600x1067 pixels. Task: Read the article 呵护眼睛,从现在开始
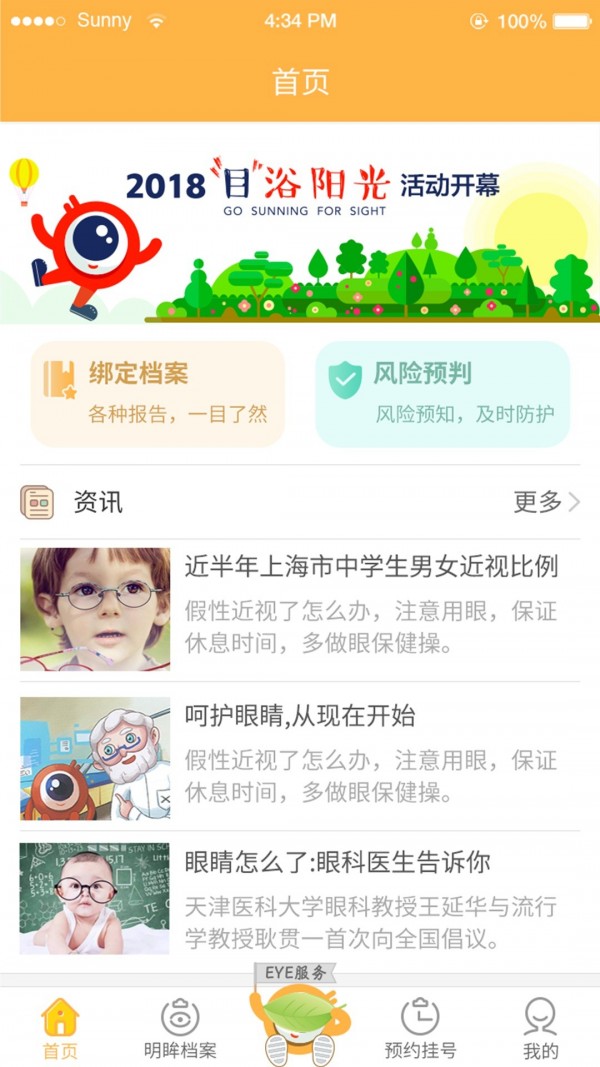click(300, 757)
